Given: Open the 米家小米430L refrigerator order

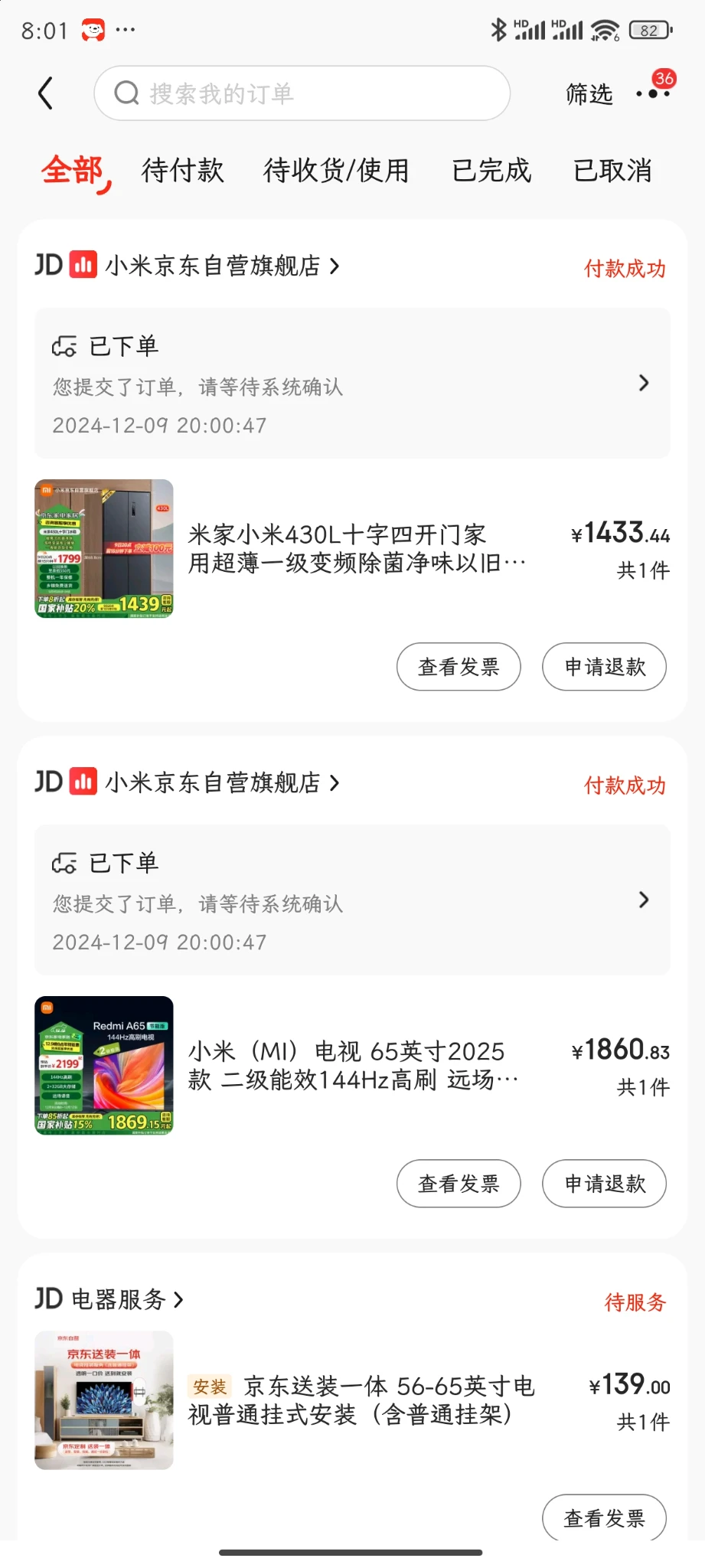Looking at the screenshot, I should 356,548.
